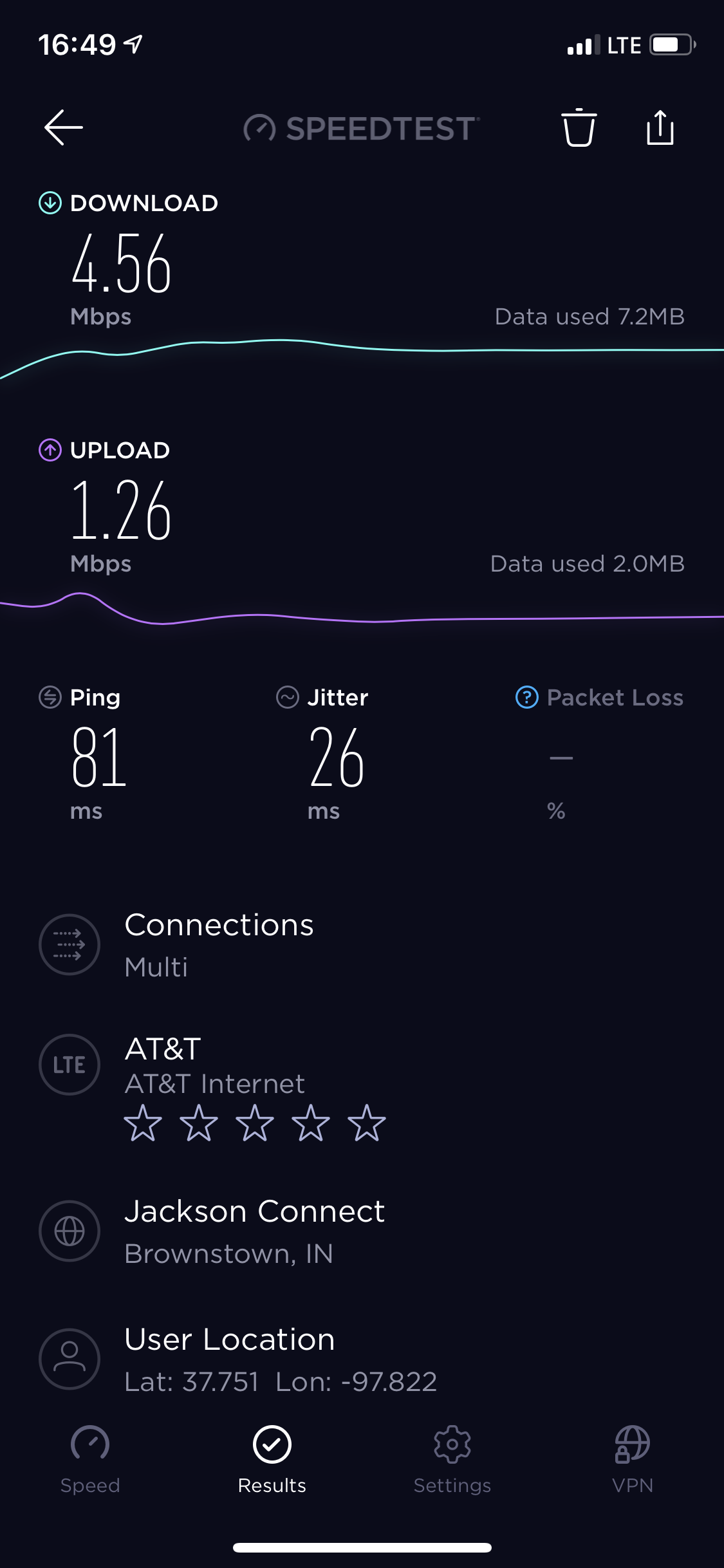Rate AT&T Internet one star
This screenshot has width=724, height=1568.
click(x=143, y=1123)
